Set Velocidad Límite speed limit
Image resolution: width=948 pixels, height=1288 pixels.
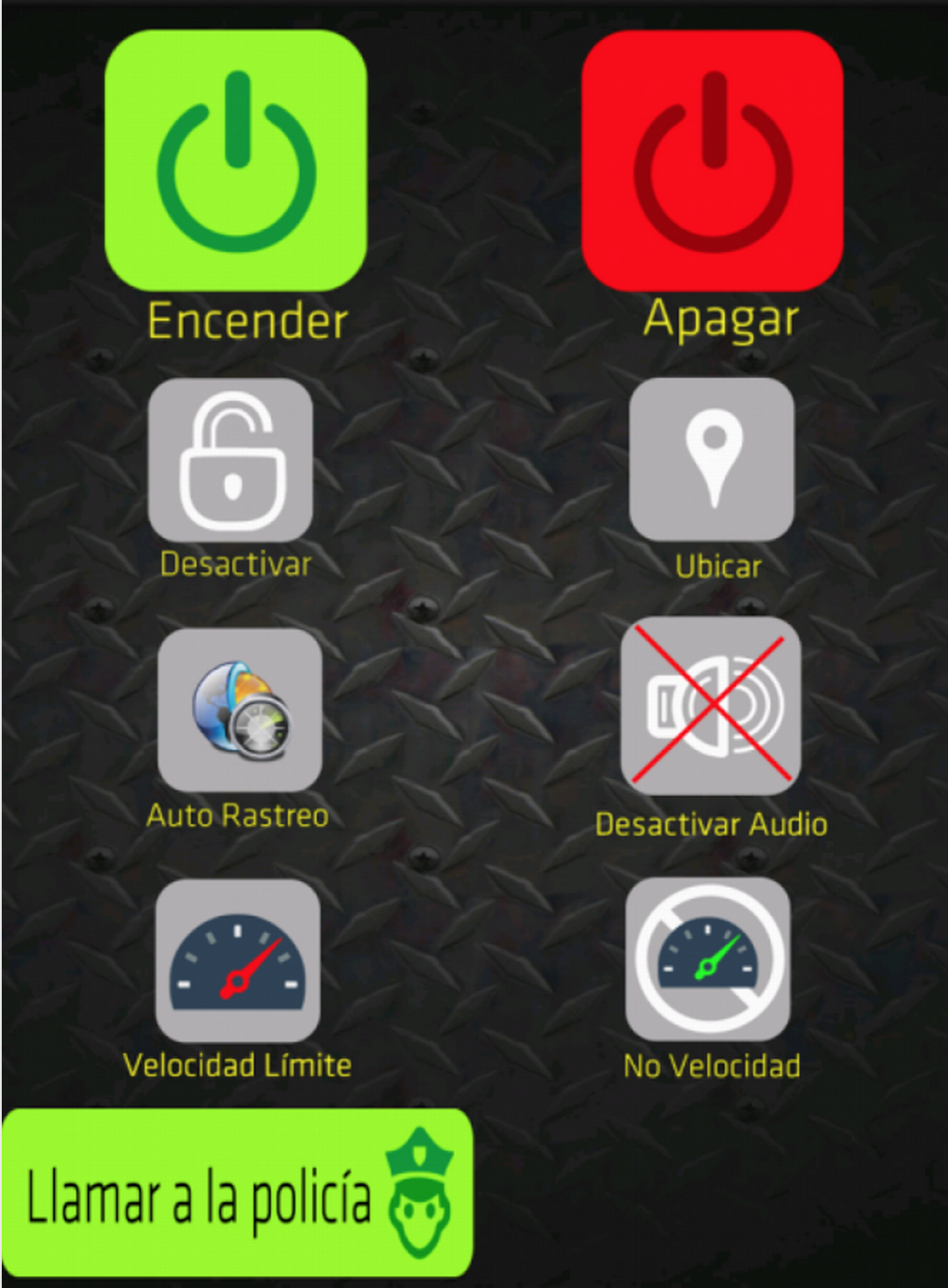point(238,960)
